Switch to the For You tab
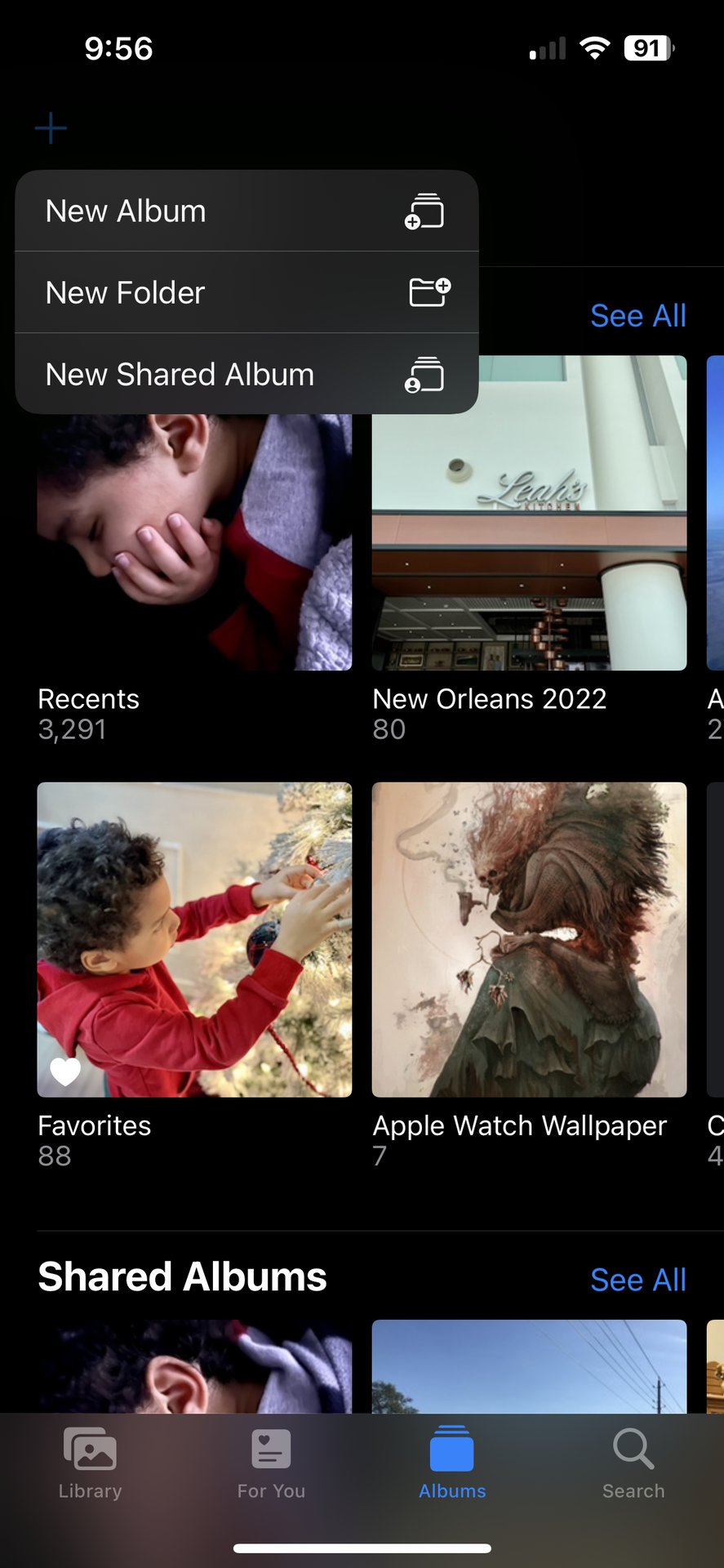Screen dimensions: 724x1568 point(271,1463)
